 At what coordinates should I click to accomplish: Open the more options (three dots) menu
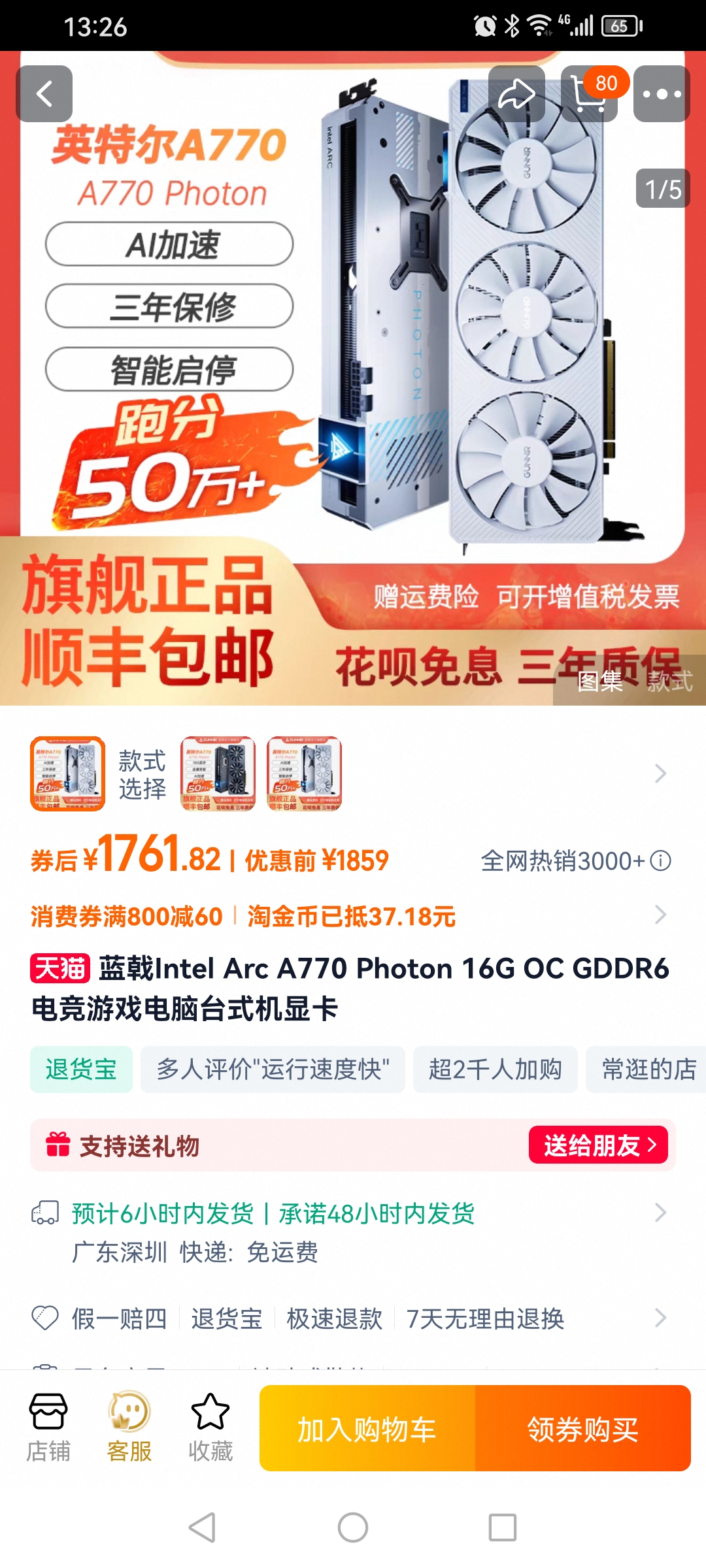coord(664,93)
